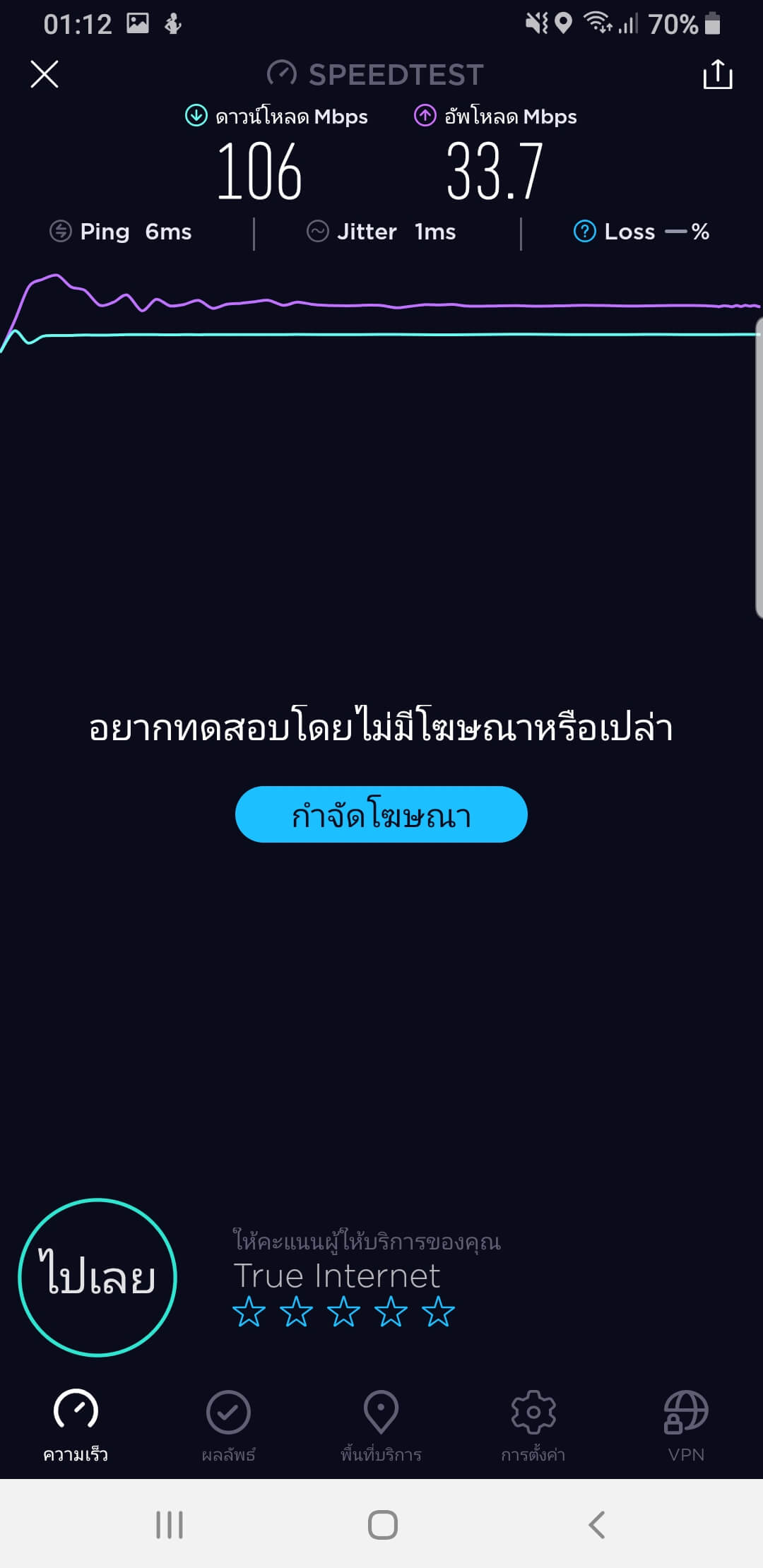Rate True Internet three stars
Image resolution: width=763 pixels, height=1568 pixels.
(x=343, y=1312)
